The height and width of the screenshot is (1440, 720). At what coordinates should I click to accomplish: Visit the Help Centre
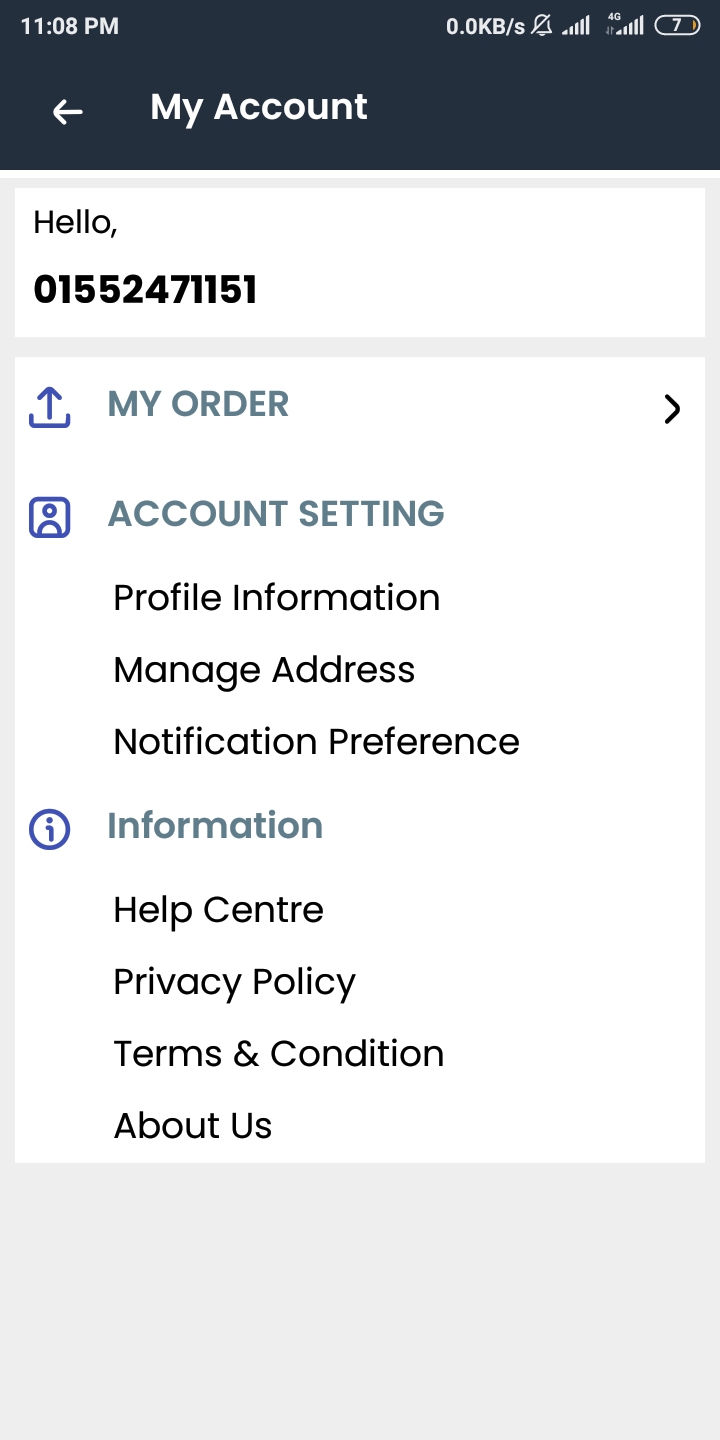click(x=219, y=910)
